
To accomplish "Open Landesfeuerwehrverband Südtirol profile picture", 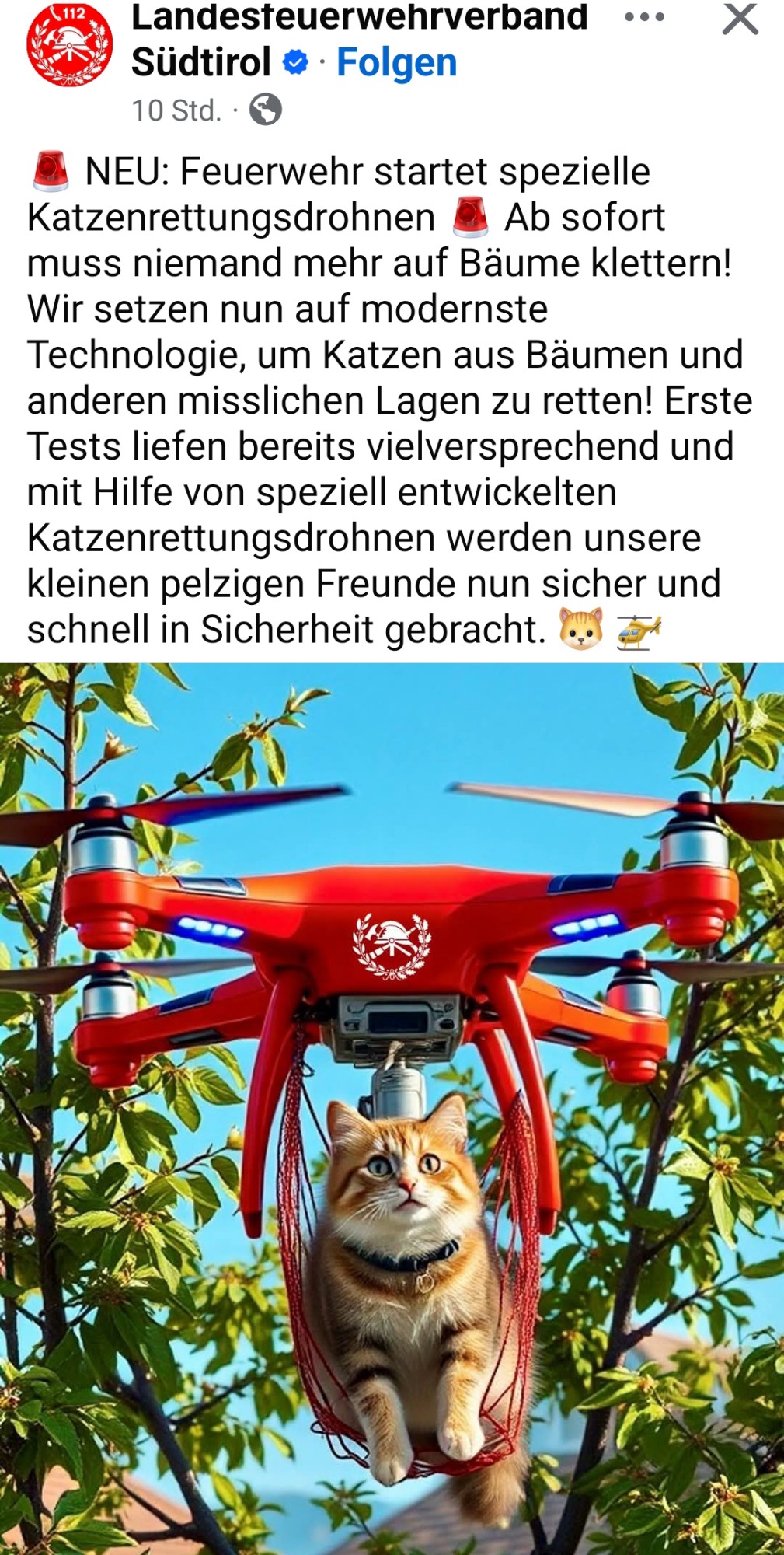I will [69, 44].
